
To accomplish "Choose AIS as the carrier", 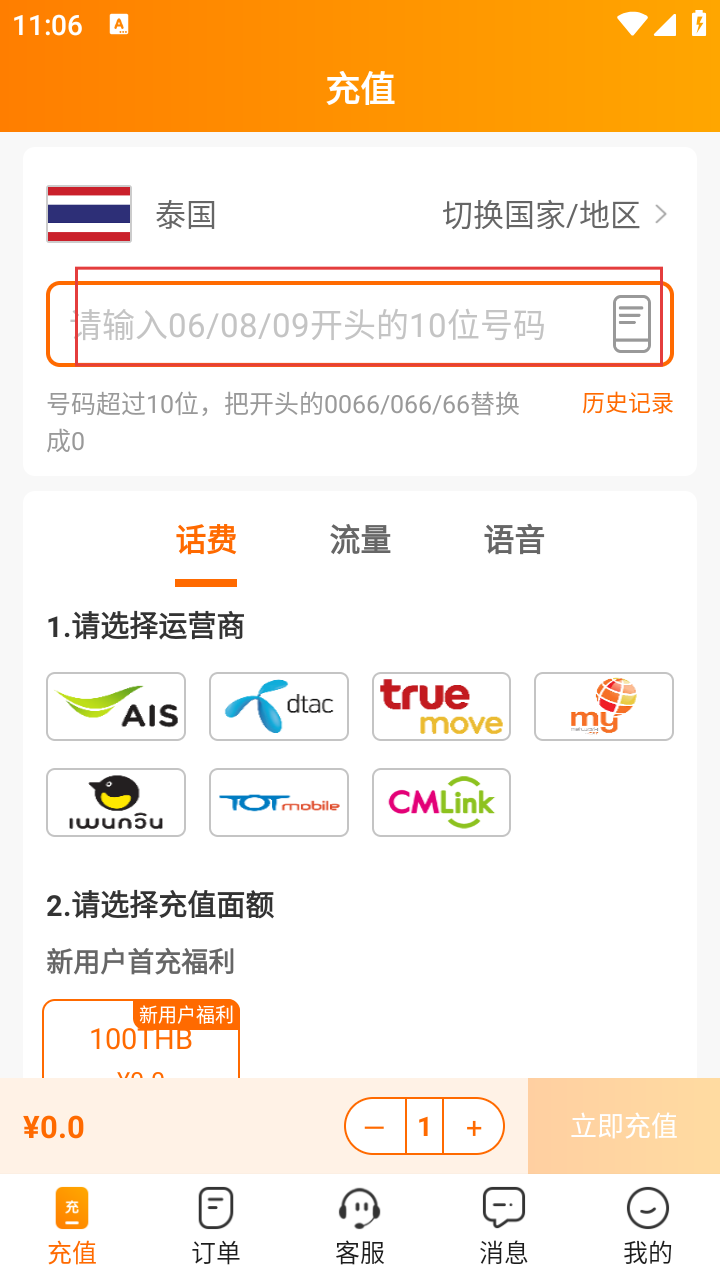I will pos(116,706).
